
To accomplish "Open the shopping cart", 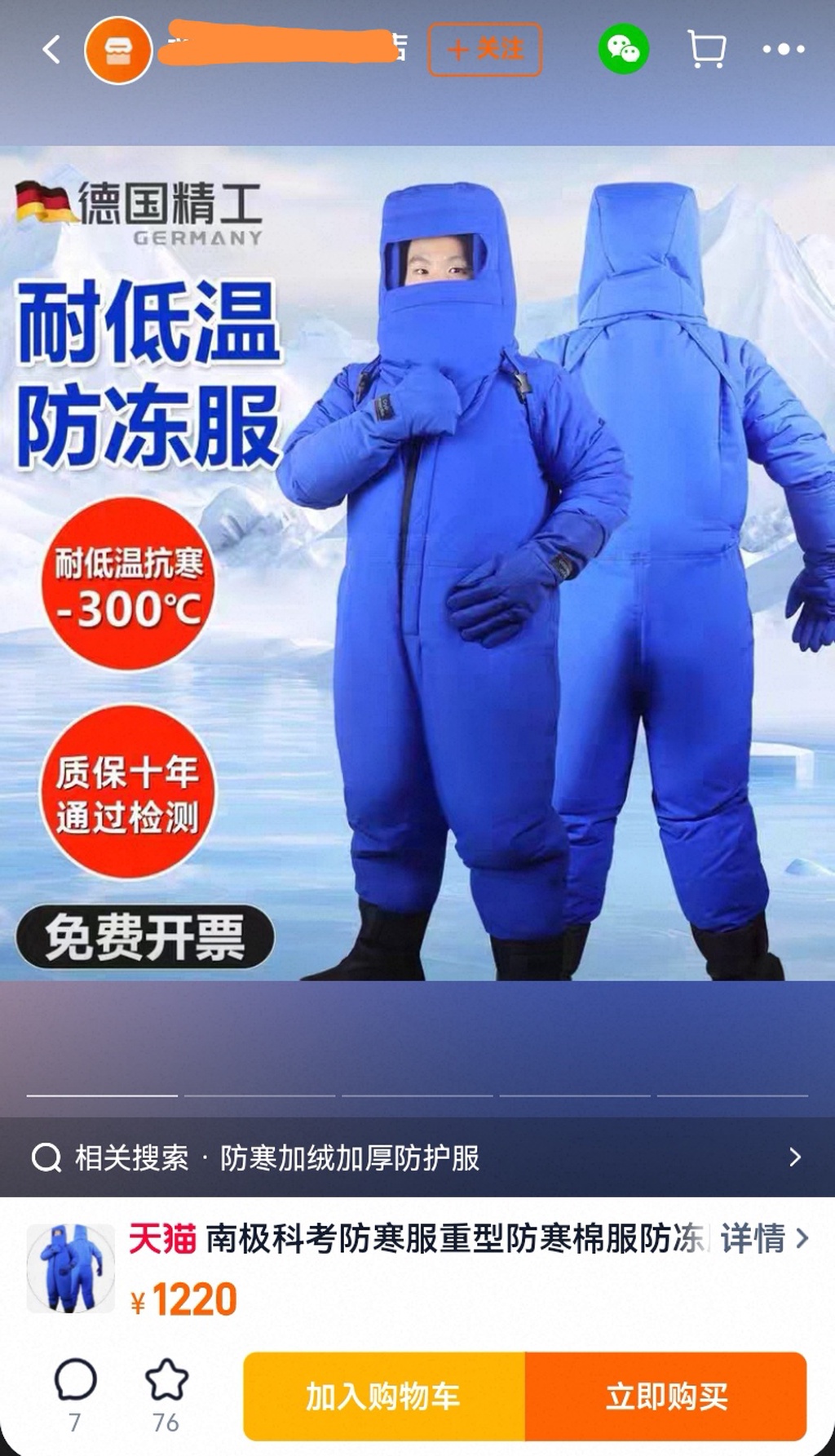I will coord(707,50).
